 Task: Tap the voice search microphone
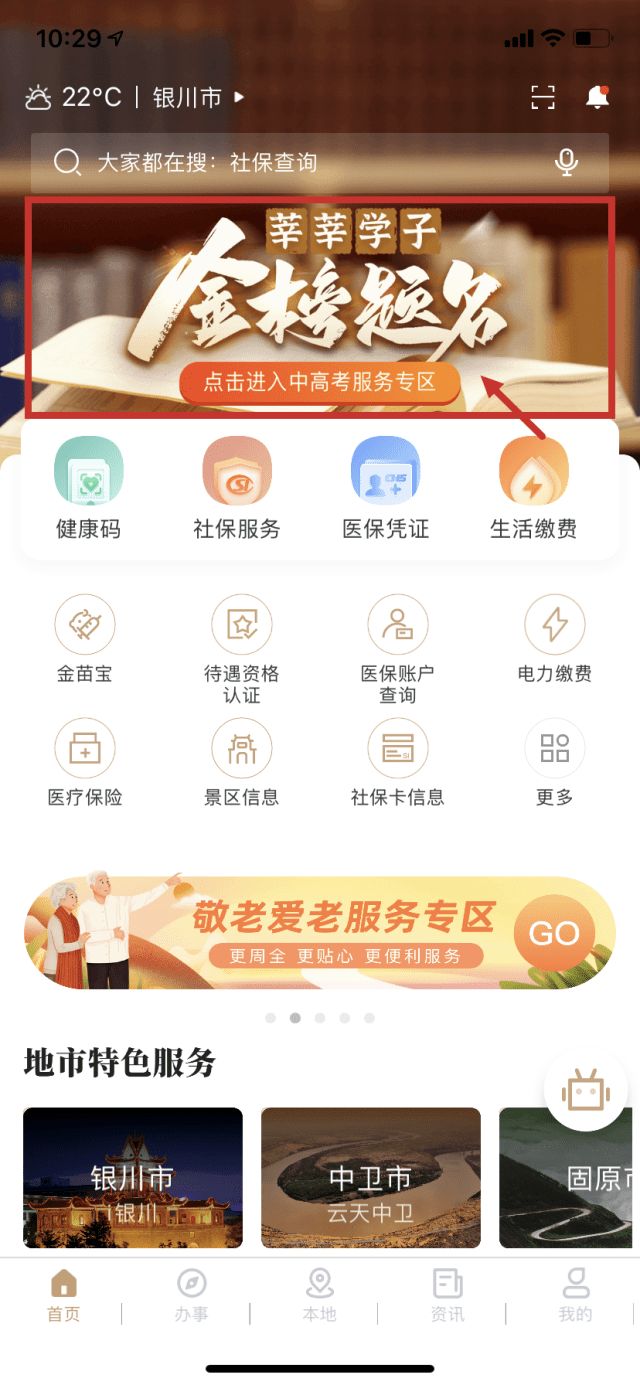tap(567, 162)
